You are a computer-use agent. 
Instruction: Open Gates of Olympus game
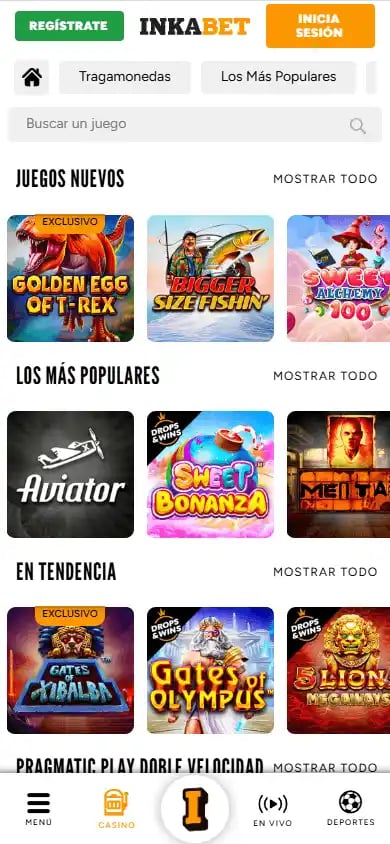tap(210, 670)
